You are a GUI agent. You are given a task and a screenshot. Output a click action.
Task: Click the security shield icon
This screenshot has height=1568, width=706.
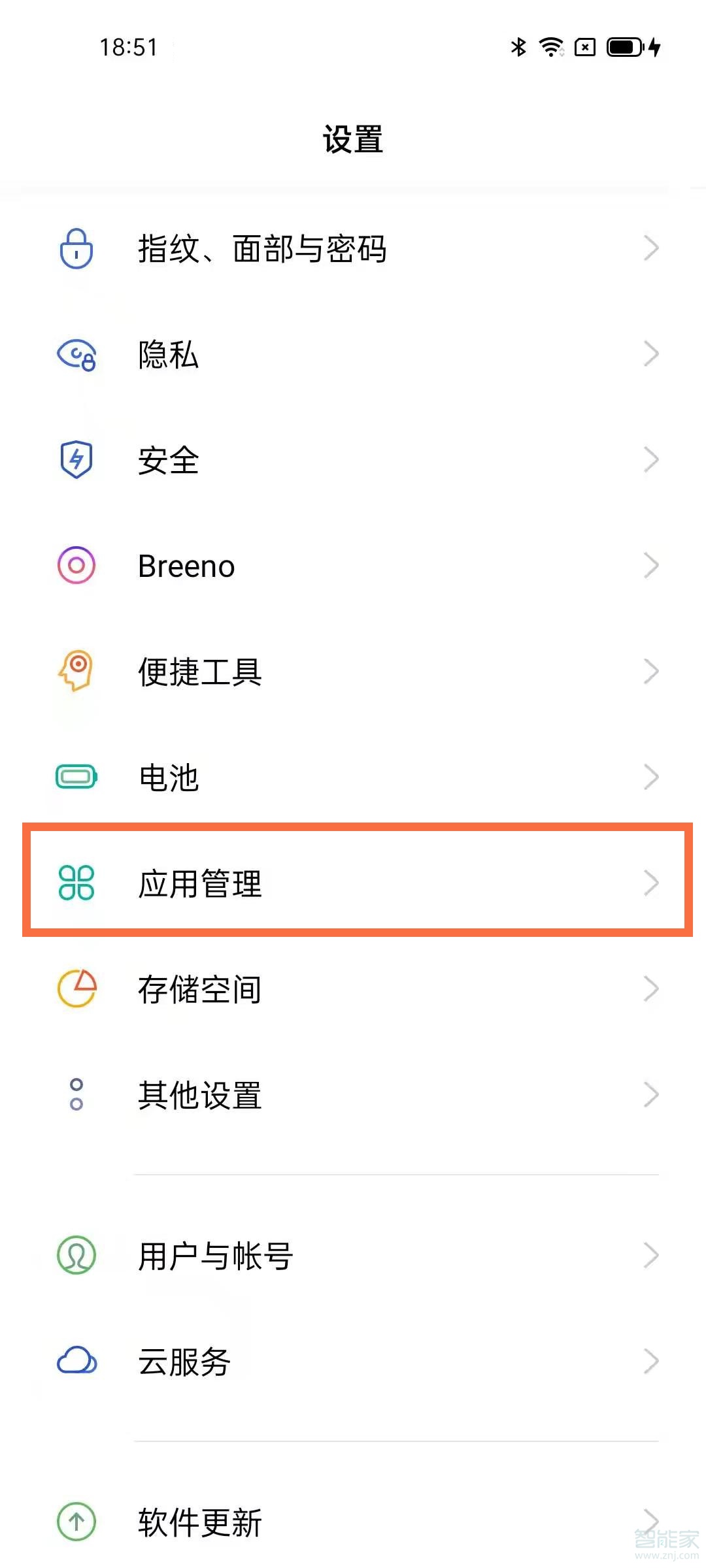[75, 461]
